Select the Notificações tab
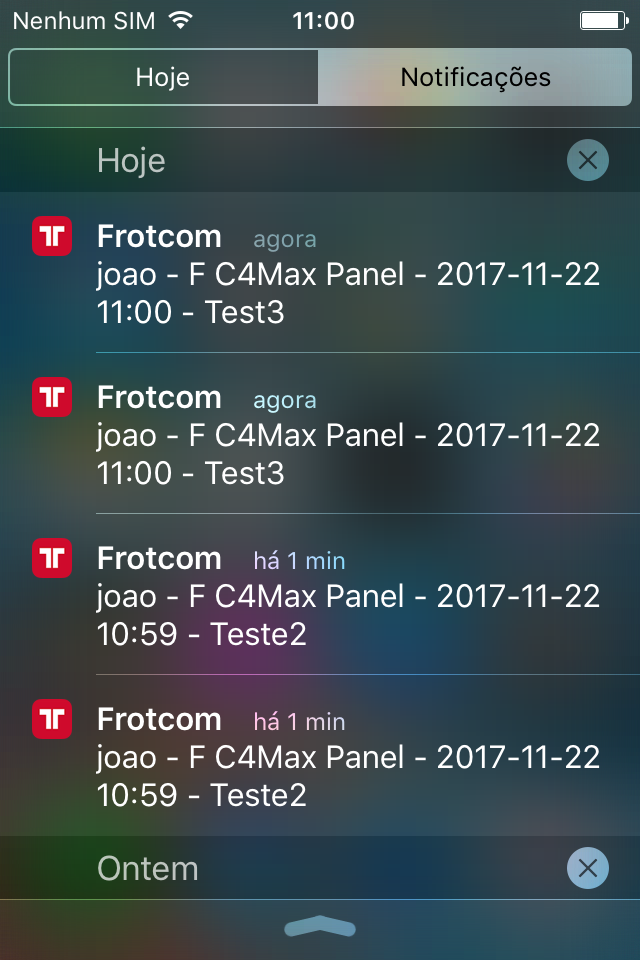640x960 pixels. click(x=475, y=77)
